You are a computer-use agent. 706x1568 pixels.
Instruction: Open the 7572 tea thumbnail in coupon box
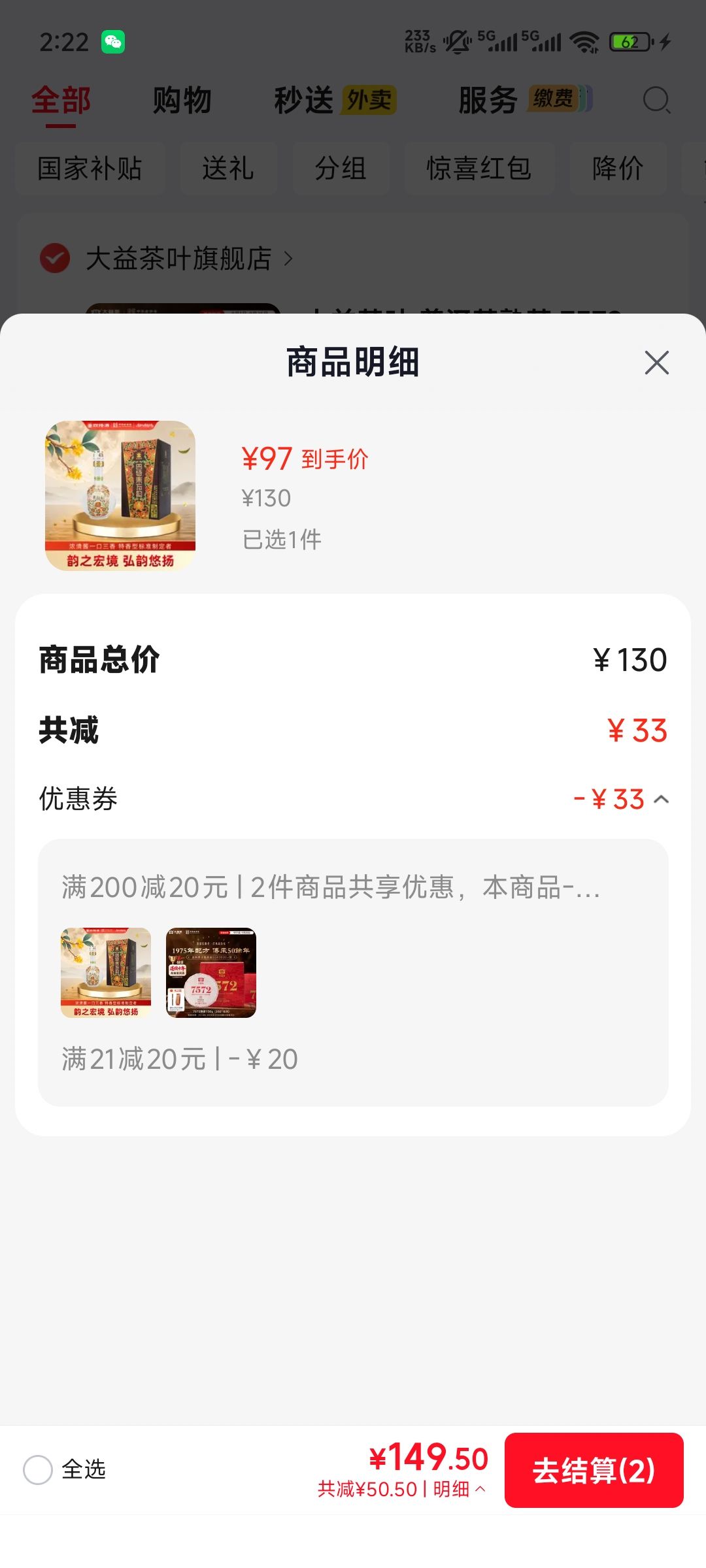tap(211, 973)
